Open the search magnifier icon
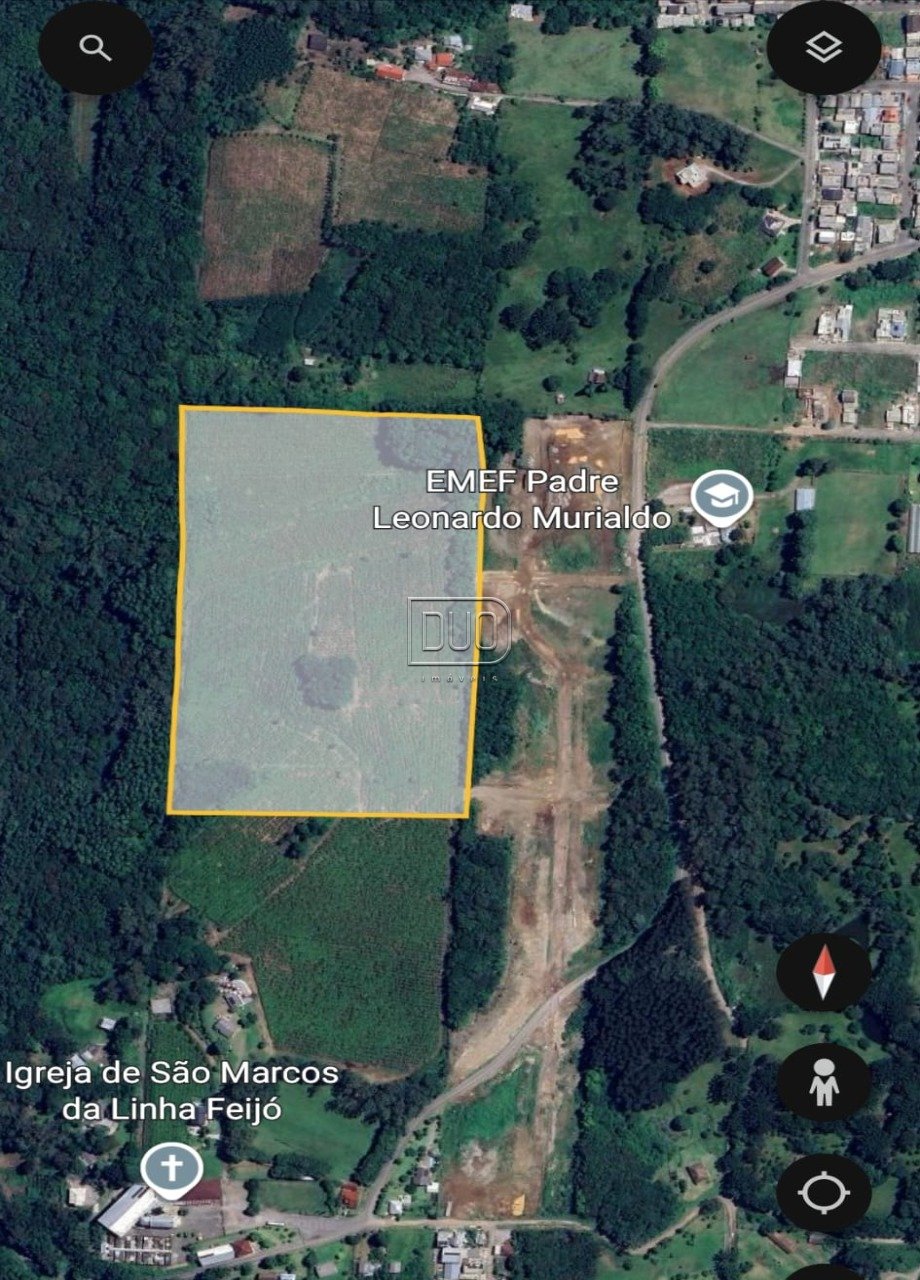 [x=95, y=47]
